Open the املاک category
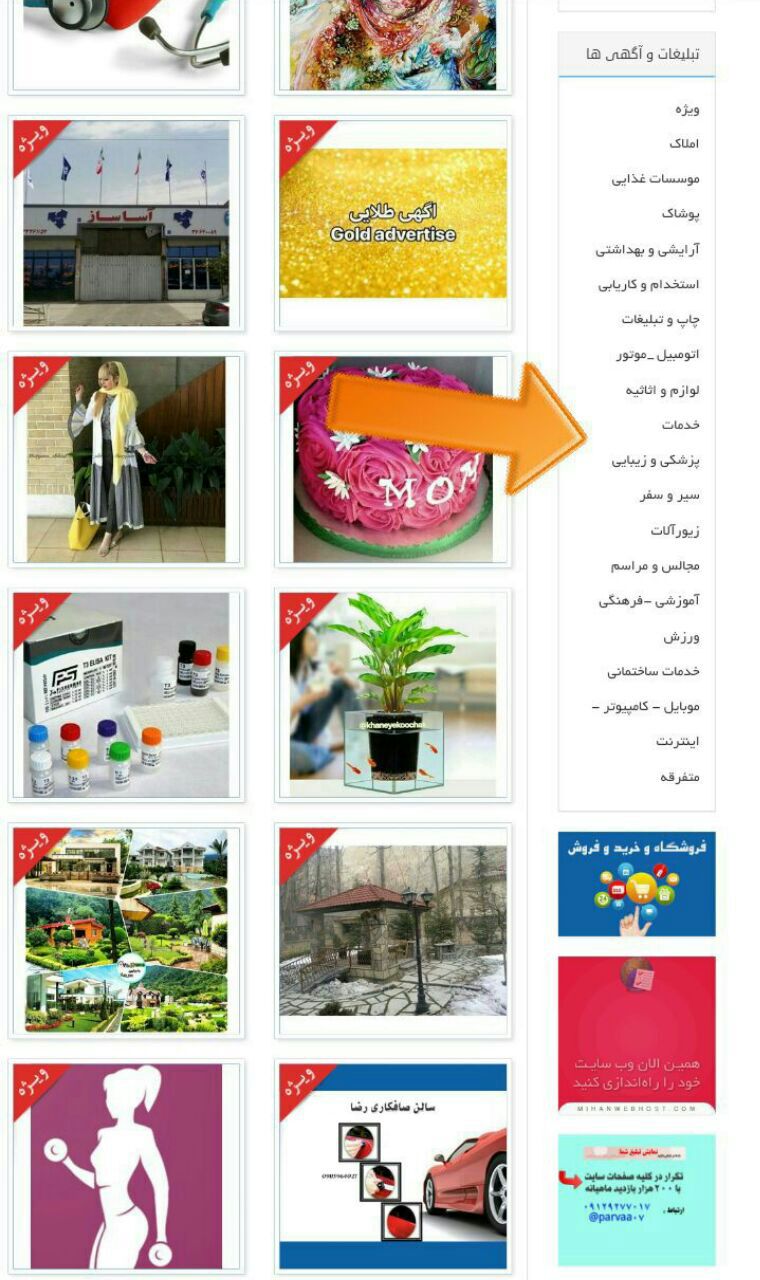Viewport: 760px width, 1280px height. point(684,144)
